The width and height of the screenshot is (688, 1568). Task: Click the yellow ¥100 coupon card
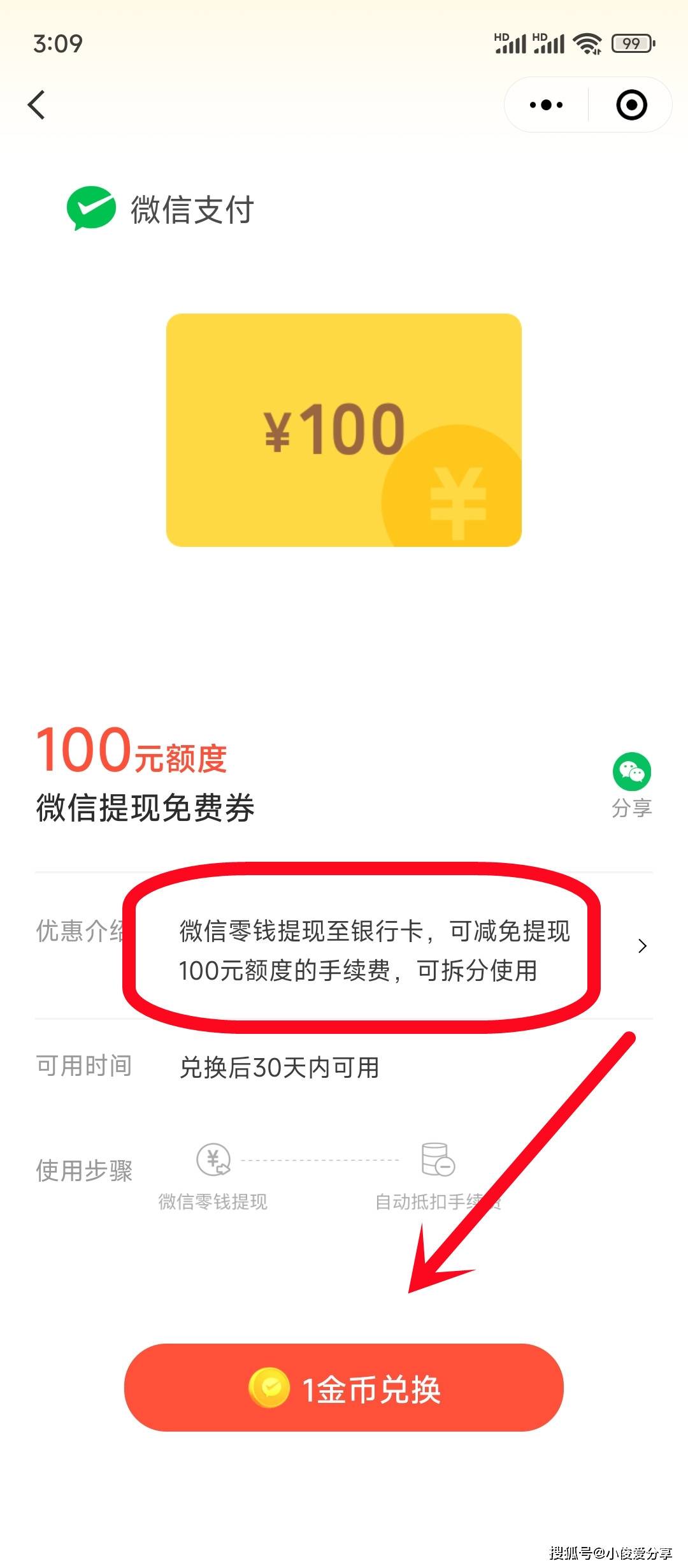pos(344,428)
